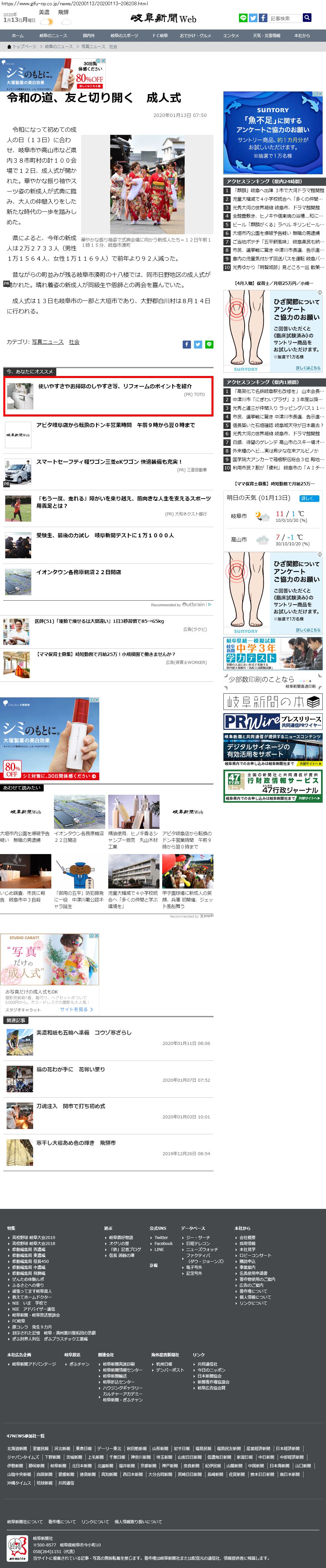Image resolution: width=326 pixels, height=1568 pixels.
Task: Open the エンタメ navigation tab
Action: pos(231,35)
